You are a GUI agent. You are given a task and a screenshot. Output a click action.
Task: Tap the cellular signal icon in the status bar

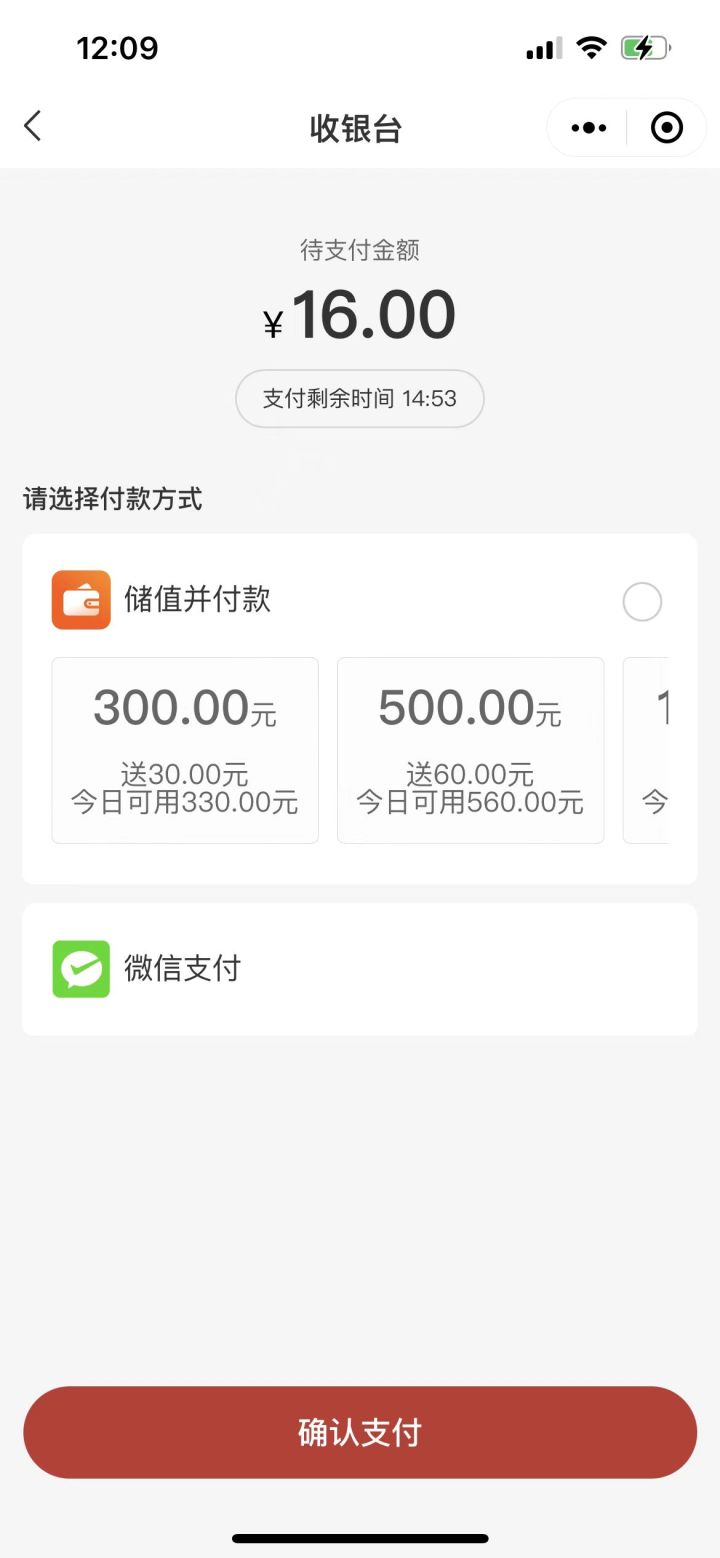tap(541, 47)
